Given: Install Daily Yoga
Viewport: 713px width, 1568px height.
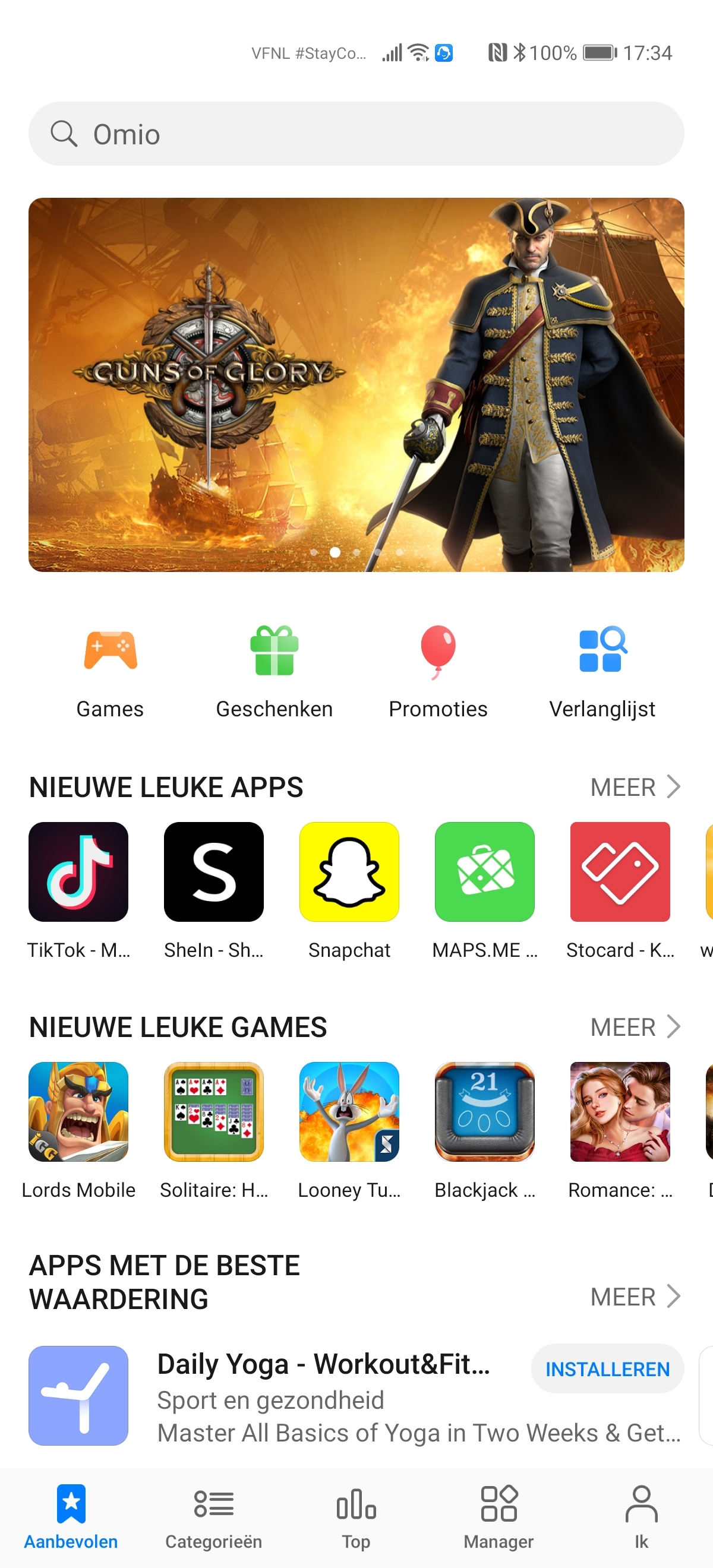Looking at the screenshot, I should [x=607, y=1369].
